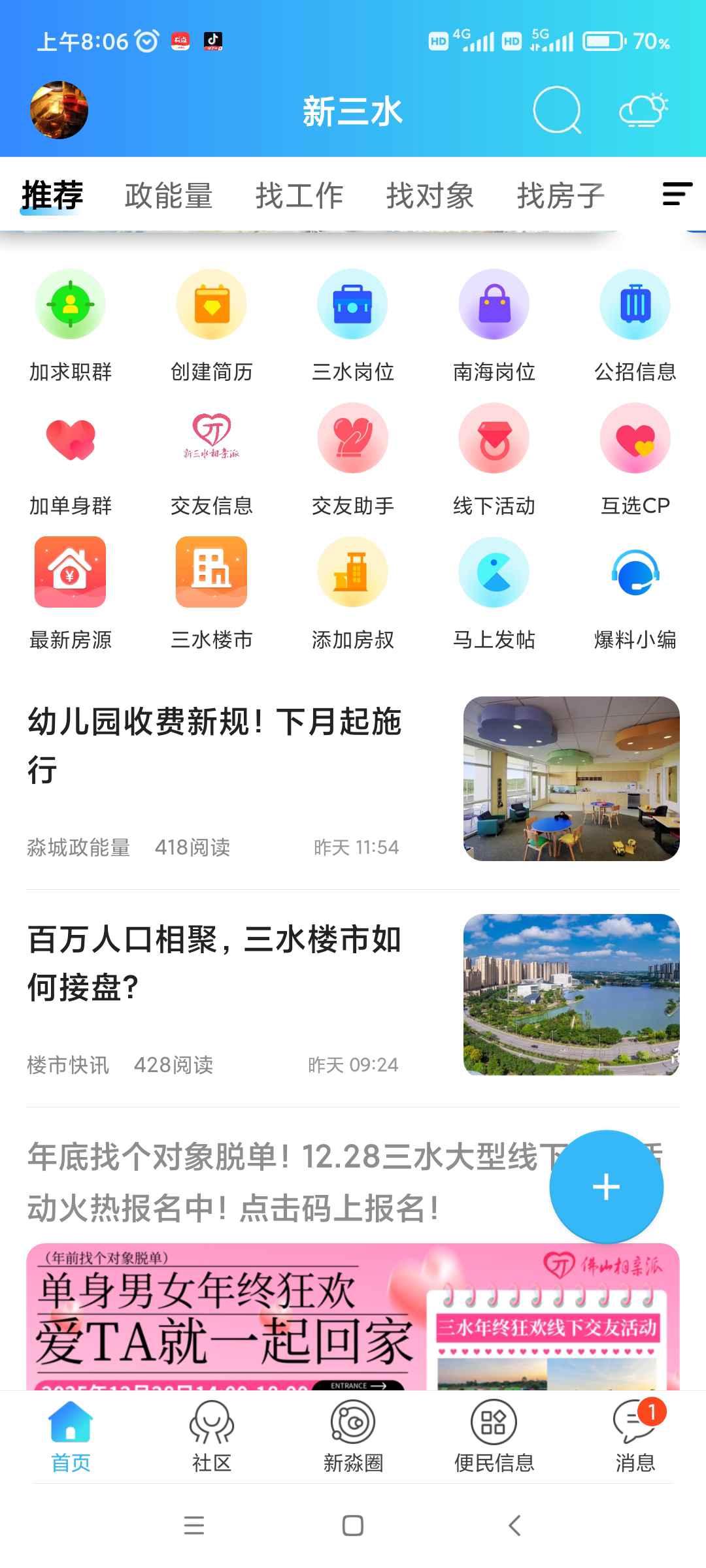The height and width of the screenshot is (1568, 706).
Task: Switch to the 政能量 top tab
Action: click(169, 195)
